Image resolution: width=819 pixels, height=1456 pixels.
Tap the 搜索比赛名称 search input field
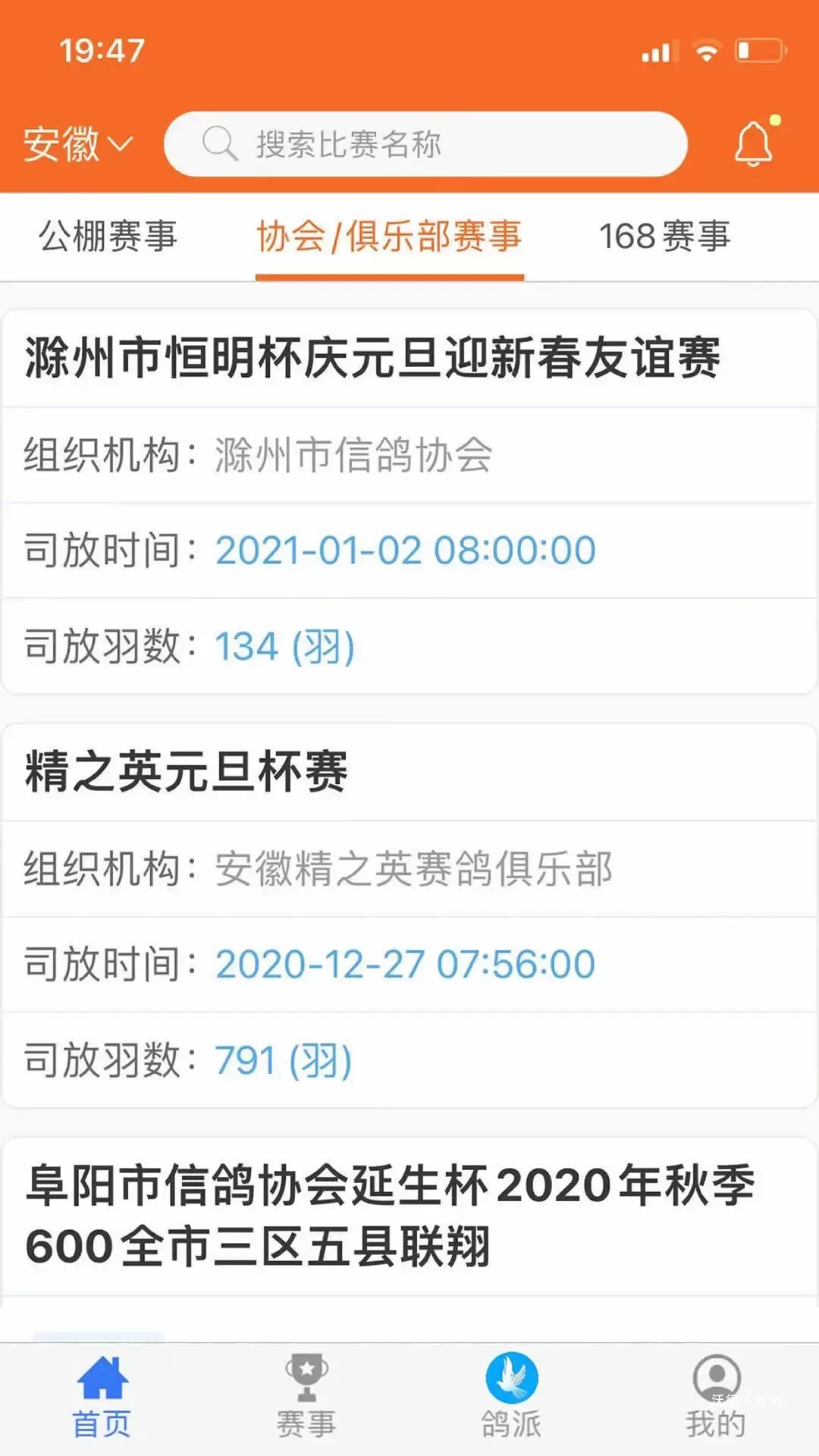425,144
